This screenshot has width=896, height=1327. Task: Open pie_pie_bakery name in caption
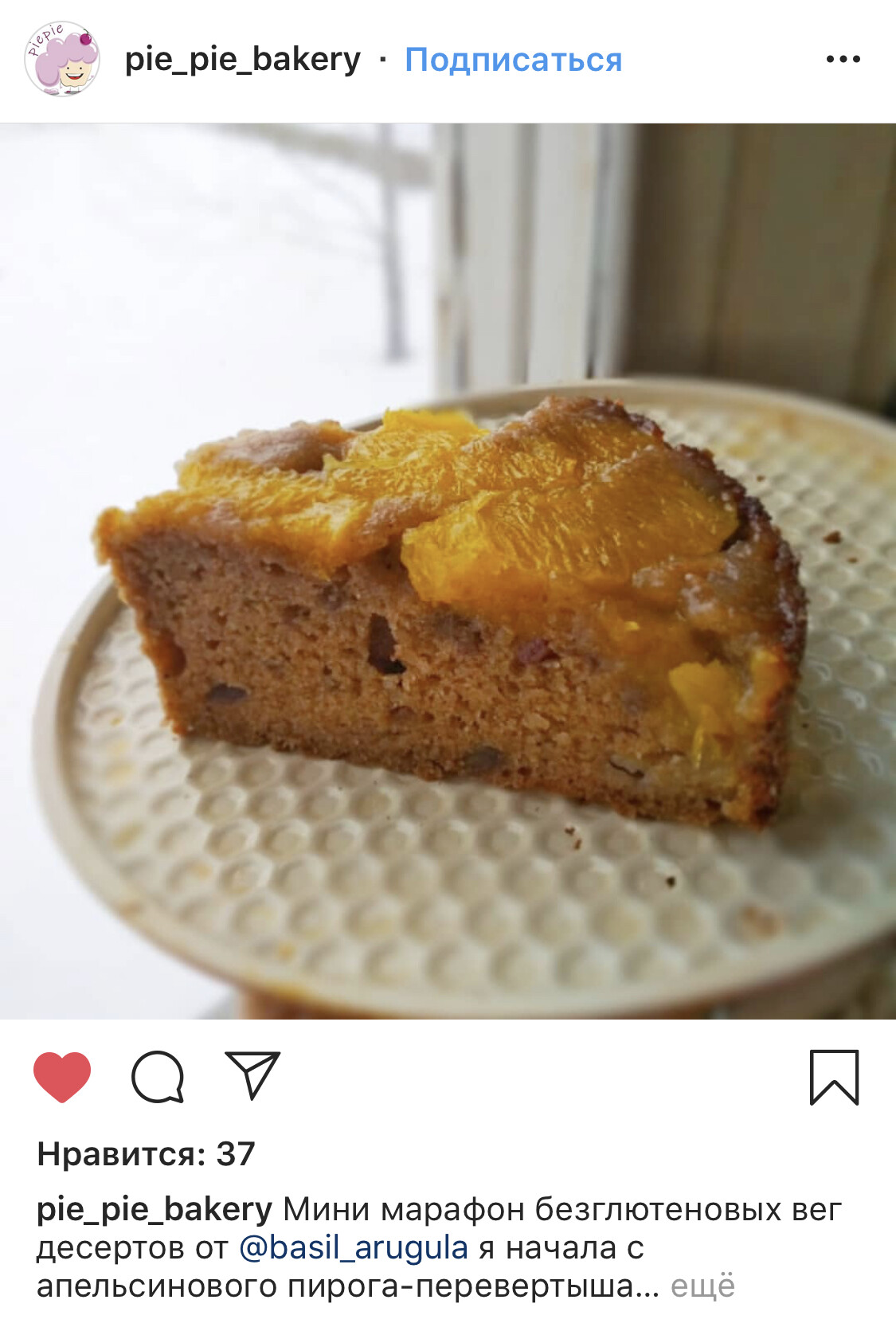tap(155, 1209)
